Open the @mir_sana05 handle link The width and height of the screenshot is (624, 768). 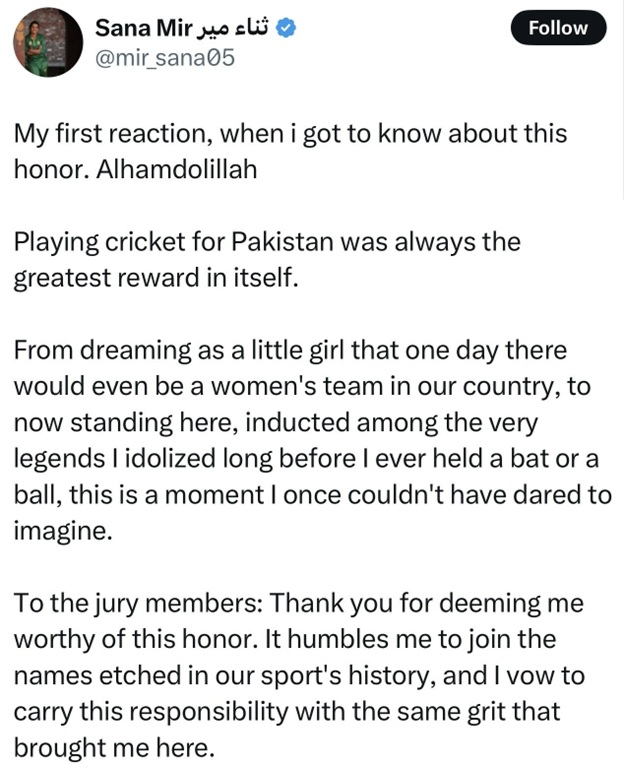(x=167, y=59)
